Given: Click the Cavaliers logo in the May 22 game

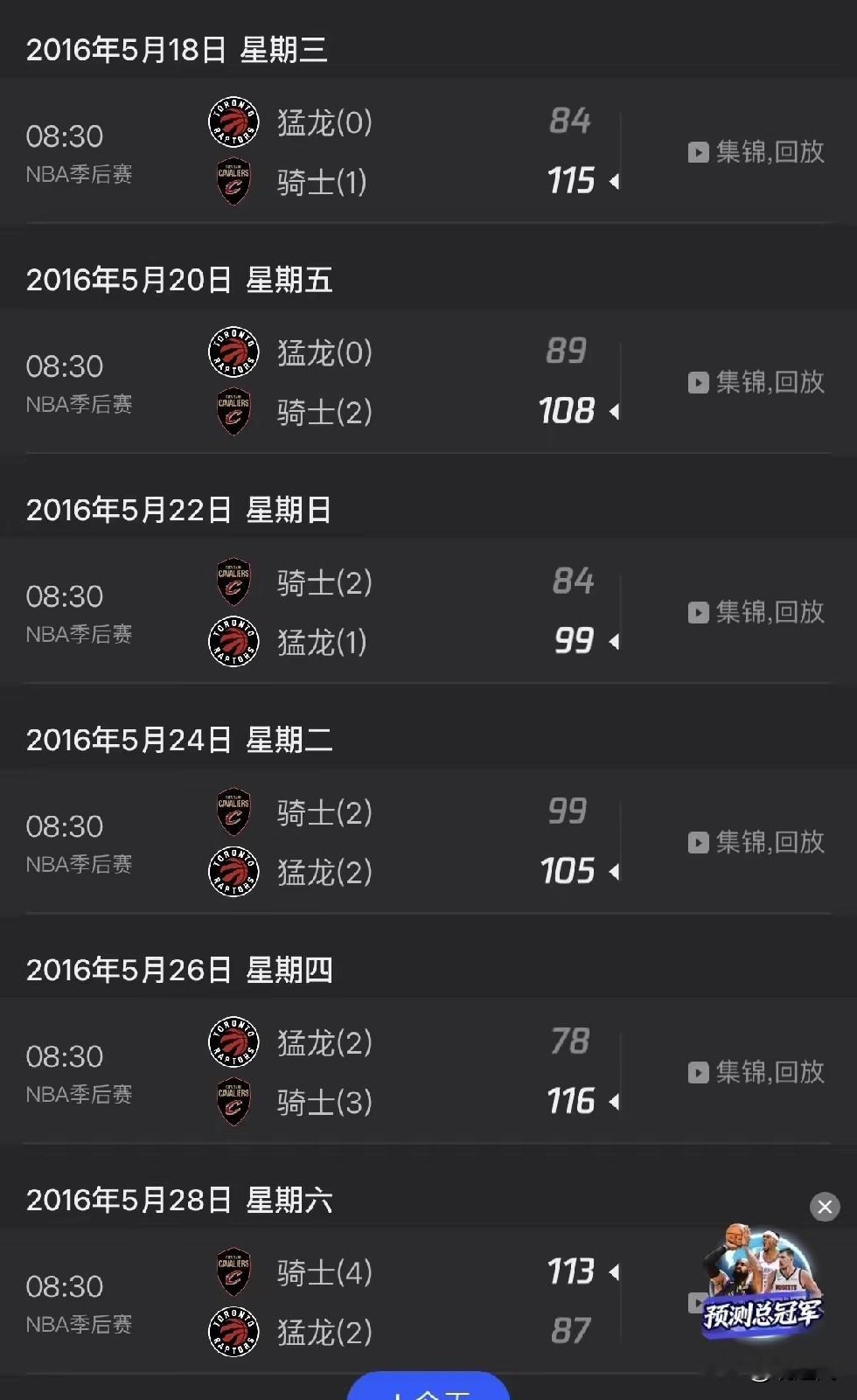Looking at the screenshot, I should click(x=233, y=582).
